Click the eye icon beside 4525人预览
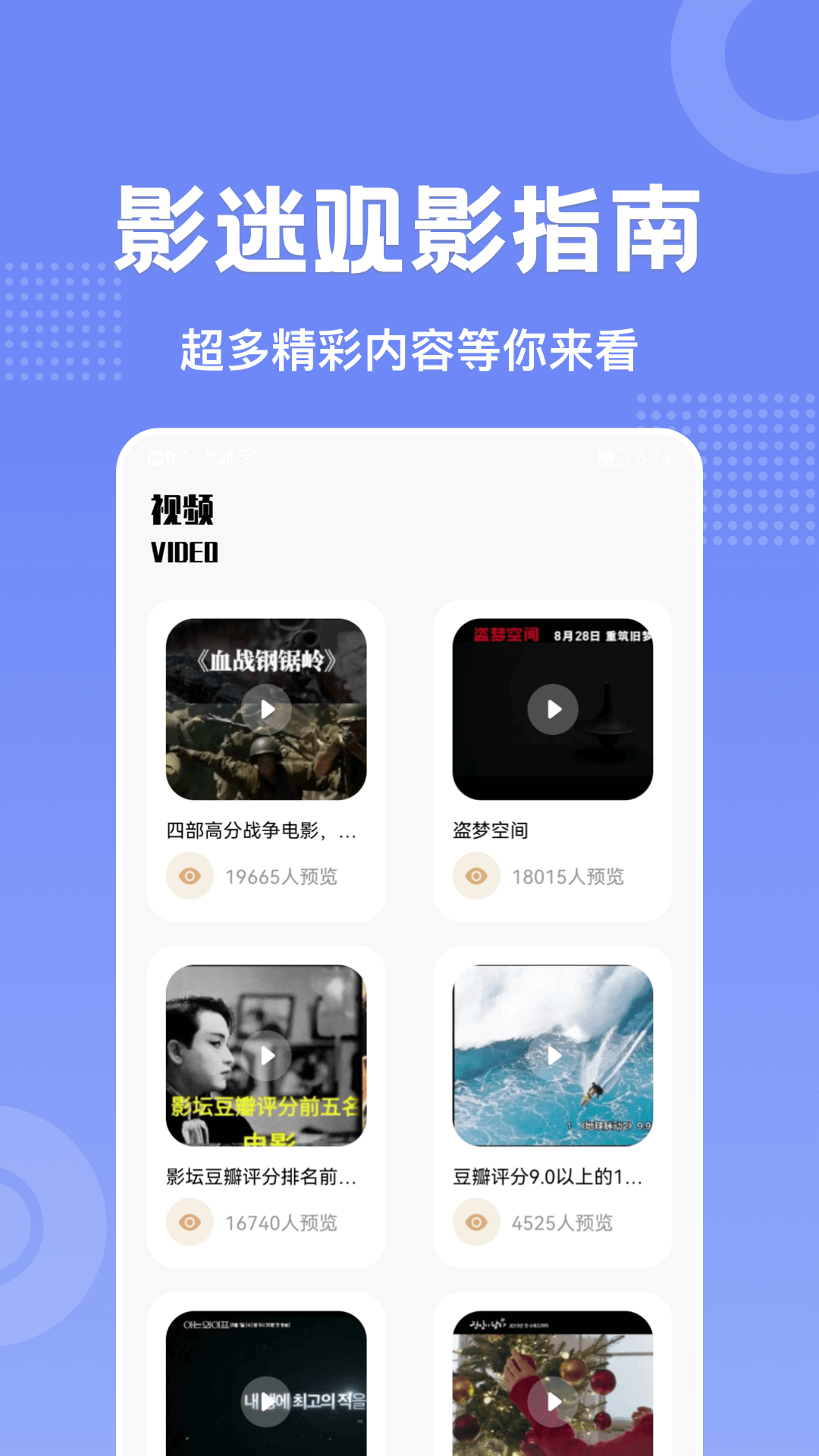The height and width of the screenshot is (1456, 819). [475, 1222]
